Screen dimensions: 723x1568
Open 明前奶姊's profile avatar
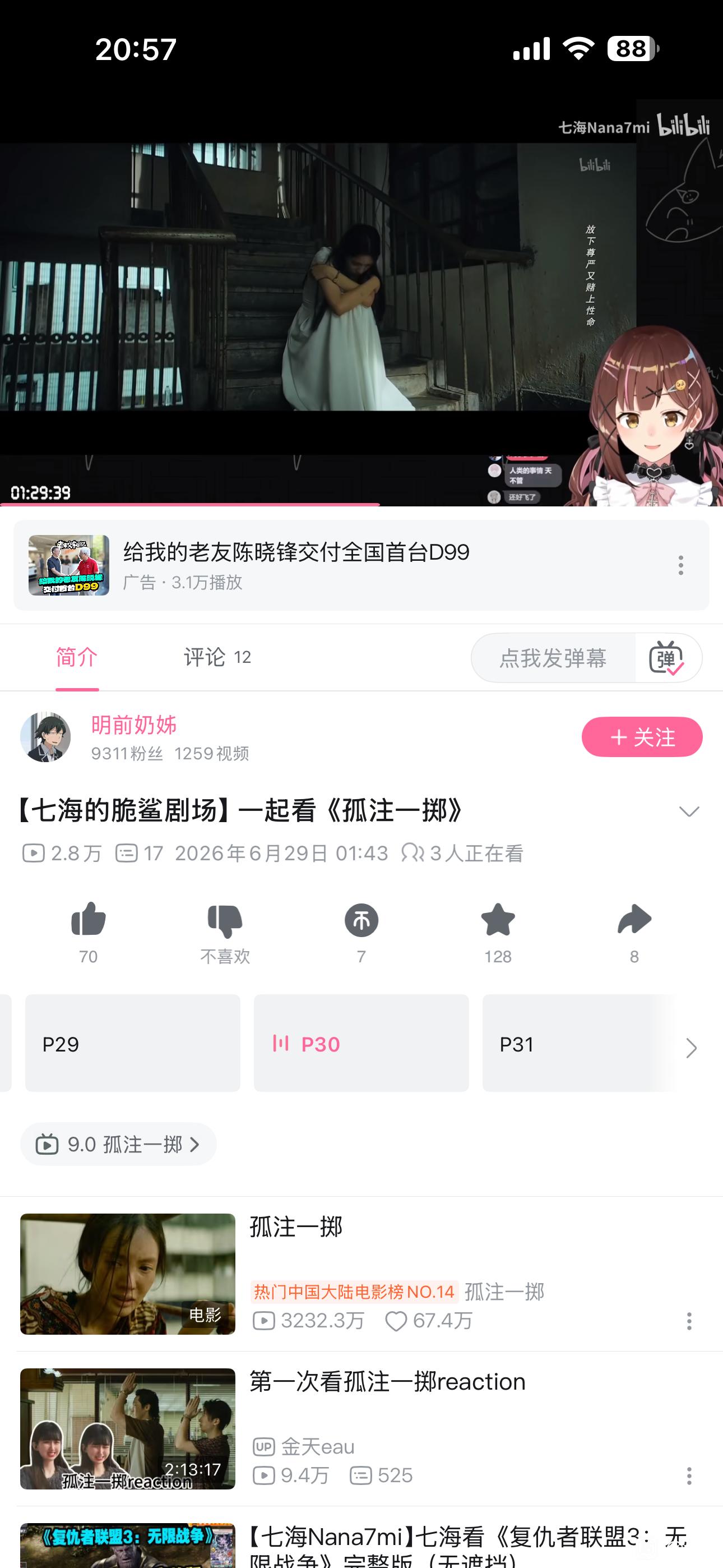(45, 736)
